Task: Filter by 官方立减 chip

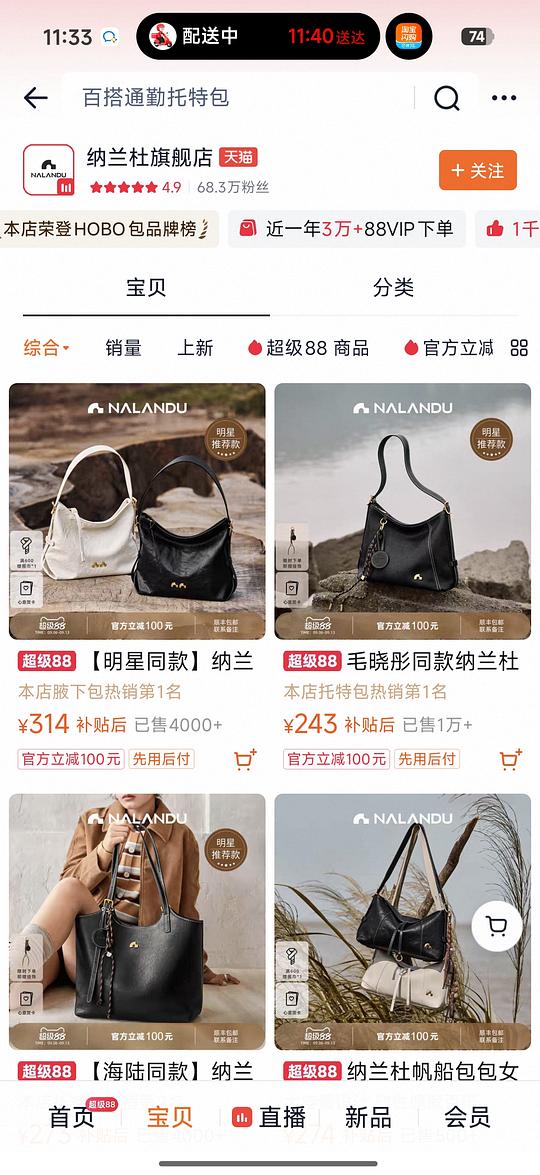Action: [x=449, y=348]
